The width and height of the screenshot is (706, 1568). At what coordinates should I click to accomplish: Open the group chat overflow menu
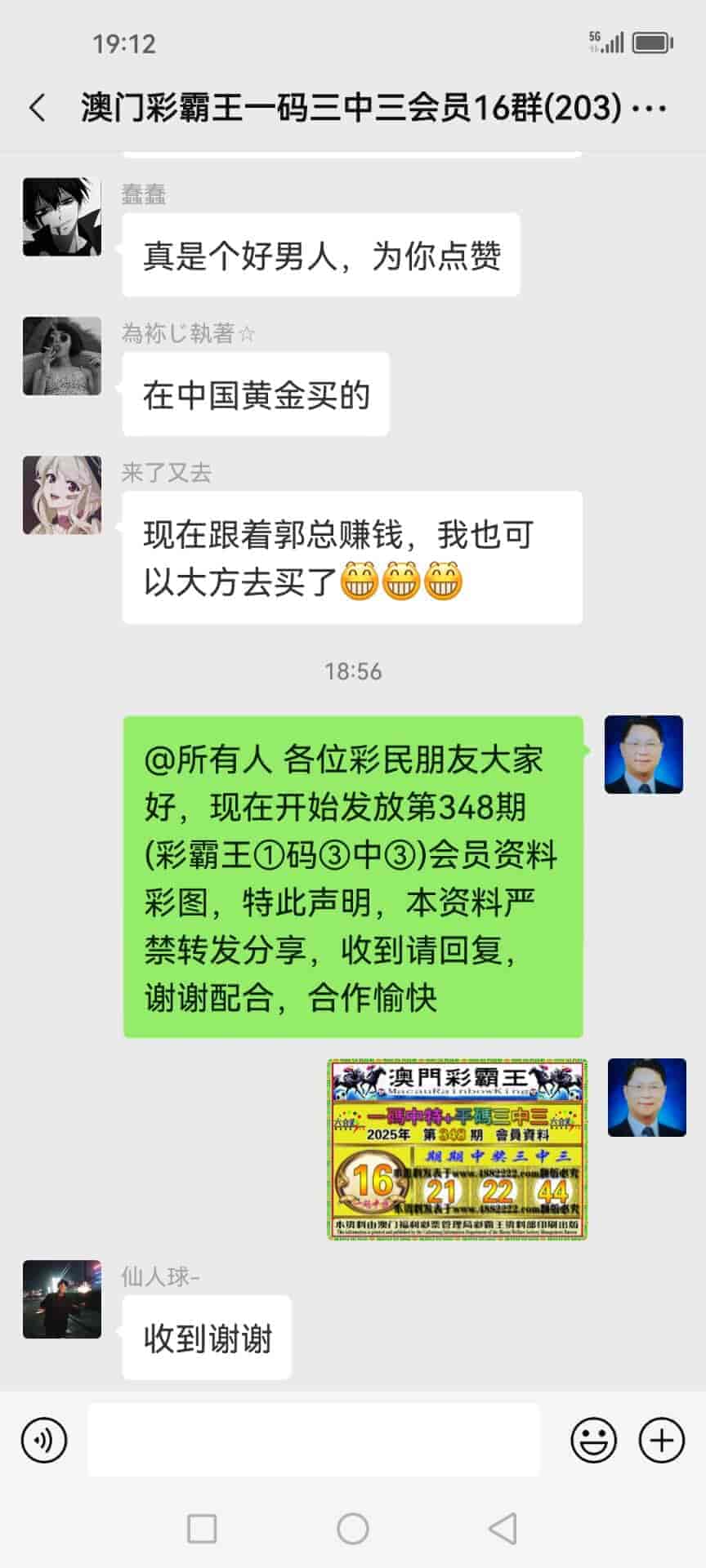(x=650, y=108)
